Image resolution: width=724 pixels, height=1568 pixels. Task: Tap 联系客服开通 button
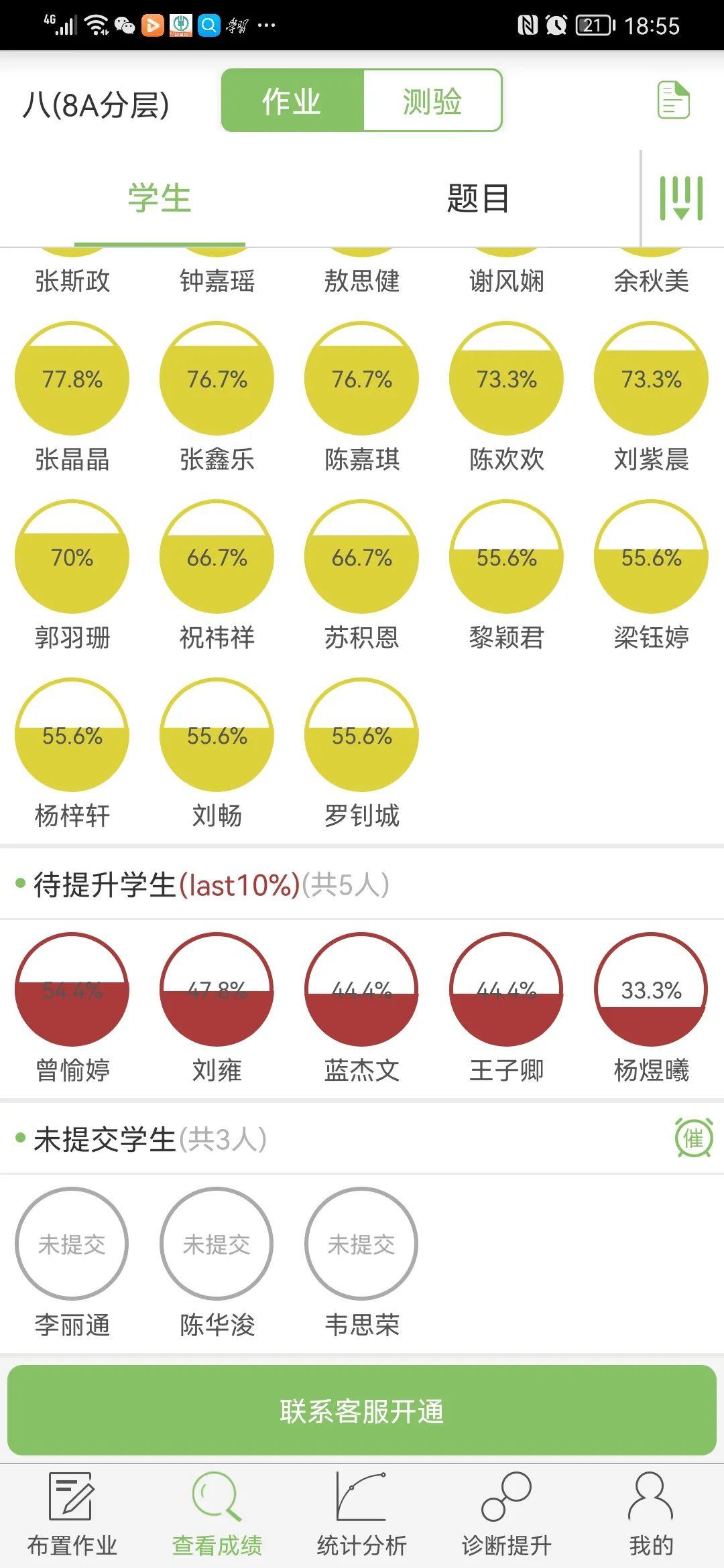pyautogui.click(x=362, y=1411)
